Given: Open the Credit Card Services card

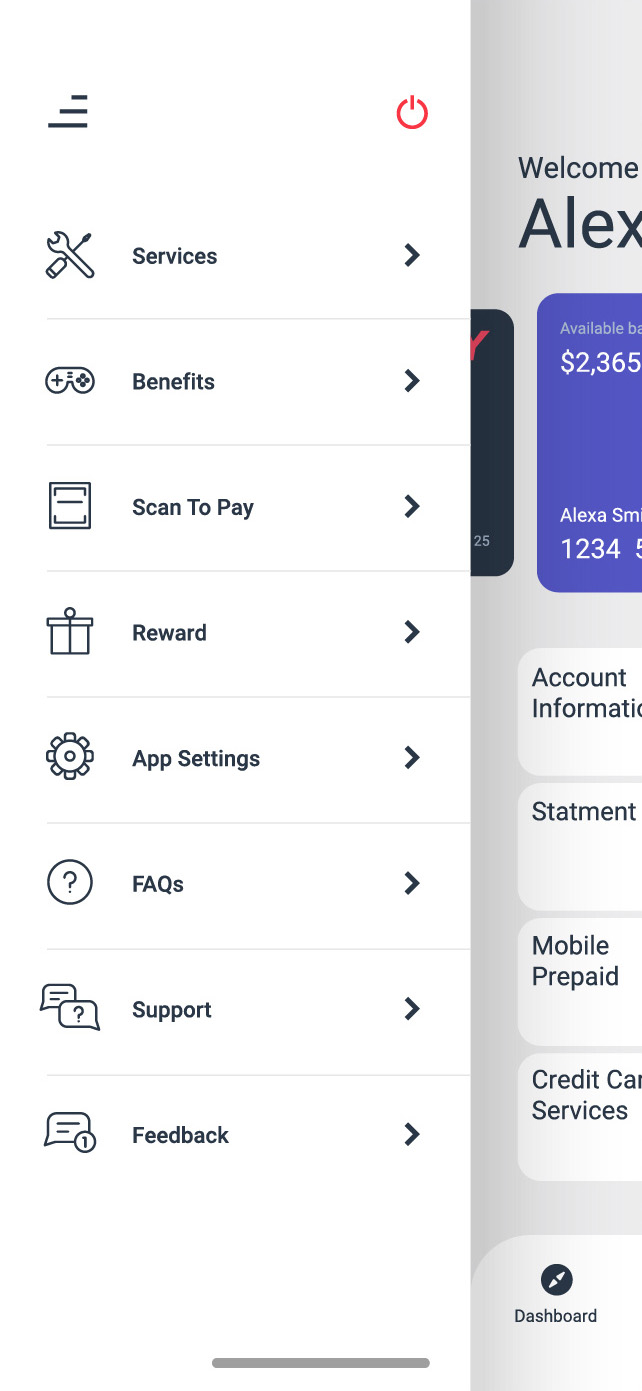Looking at the screenshot, I should [580, 1117].
